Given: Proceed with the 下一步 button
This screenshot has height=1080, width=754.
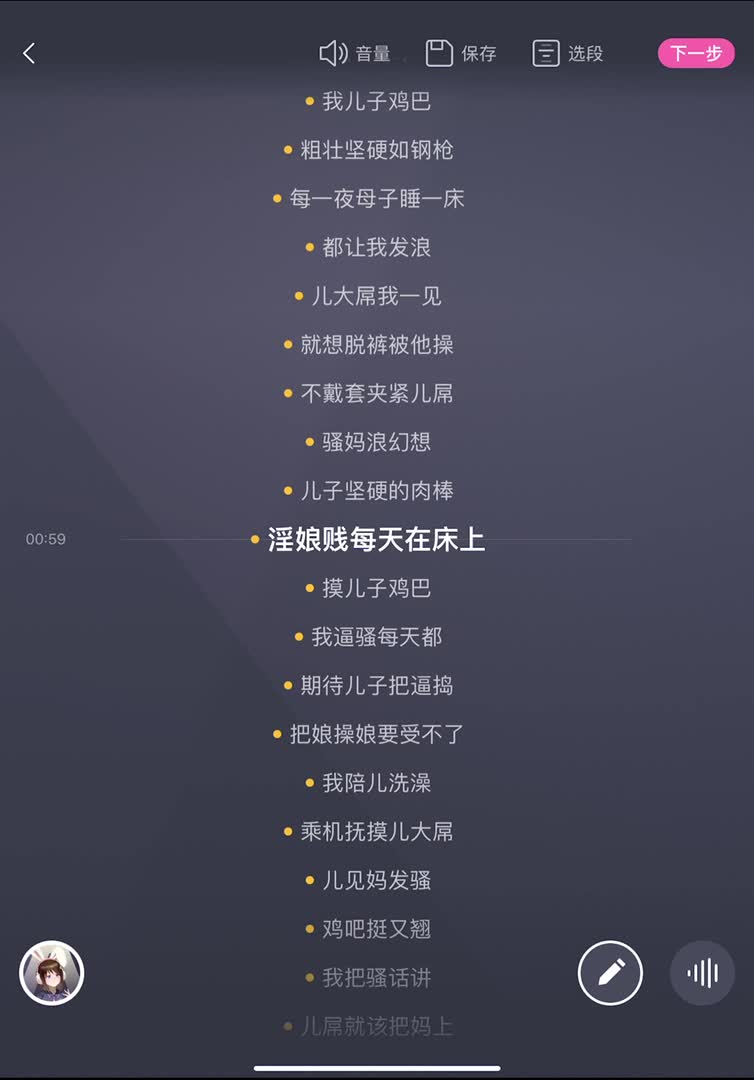Looking at the screenshot, I should (x=696, y=54).
